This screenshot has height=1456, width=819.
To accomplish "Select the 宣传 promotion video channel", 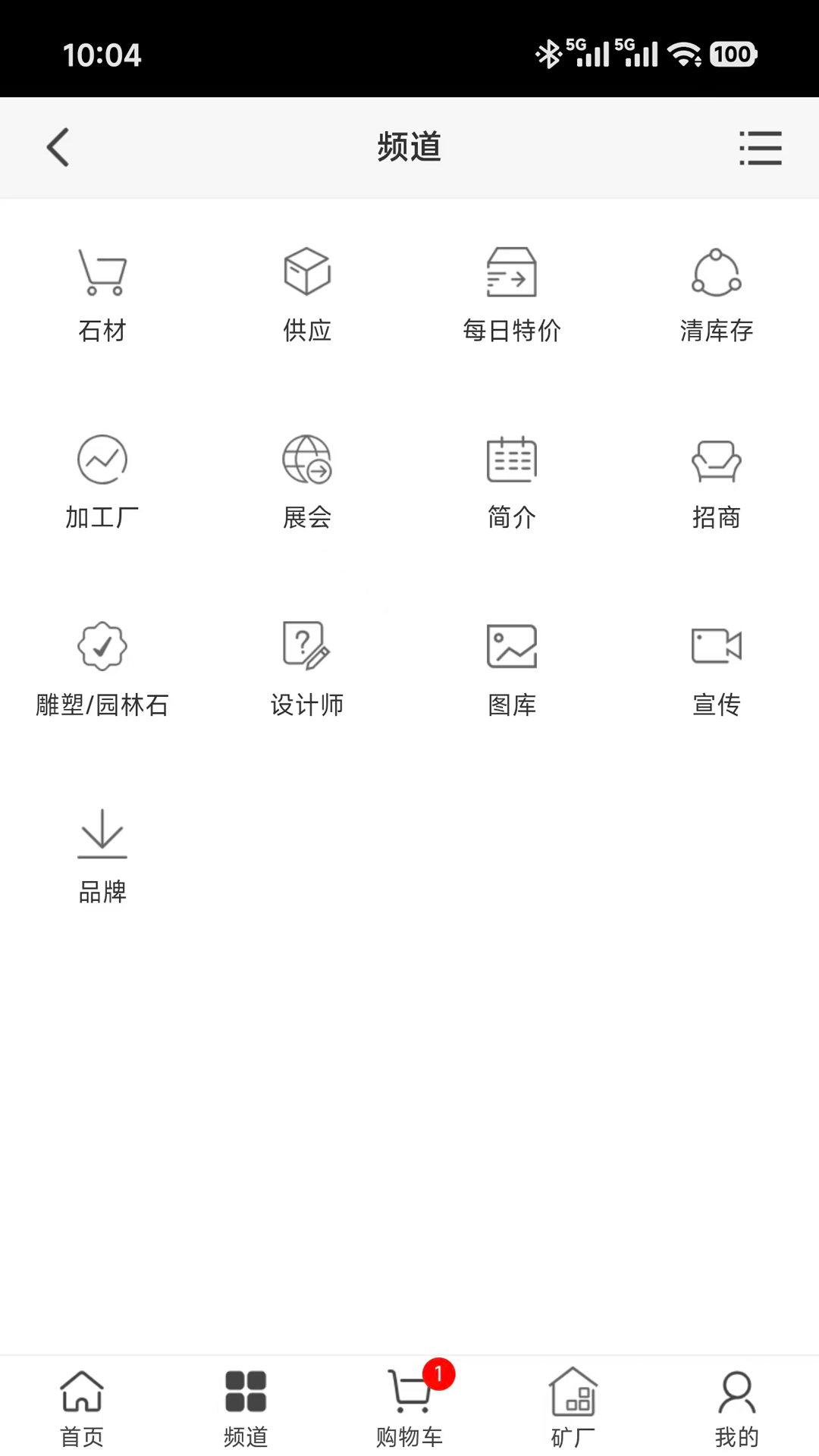I will pos(717,667).
